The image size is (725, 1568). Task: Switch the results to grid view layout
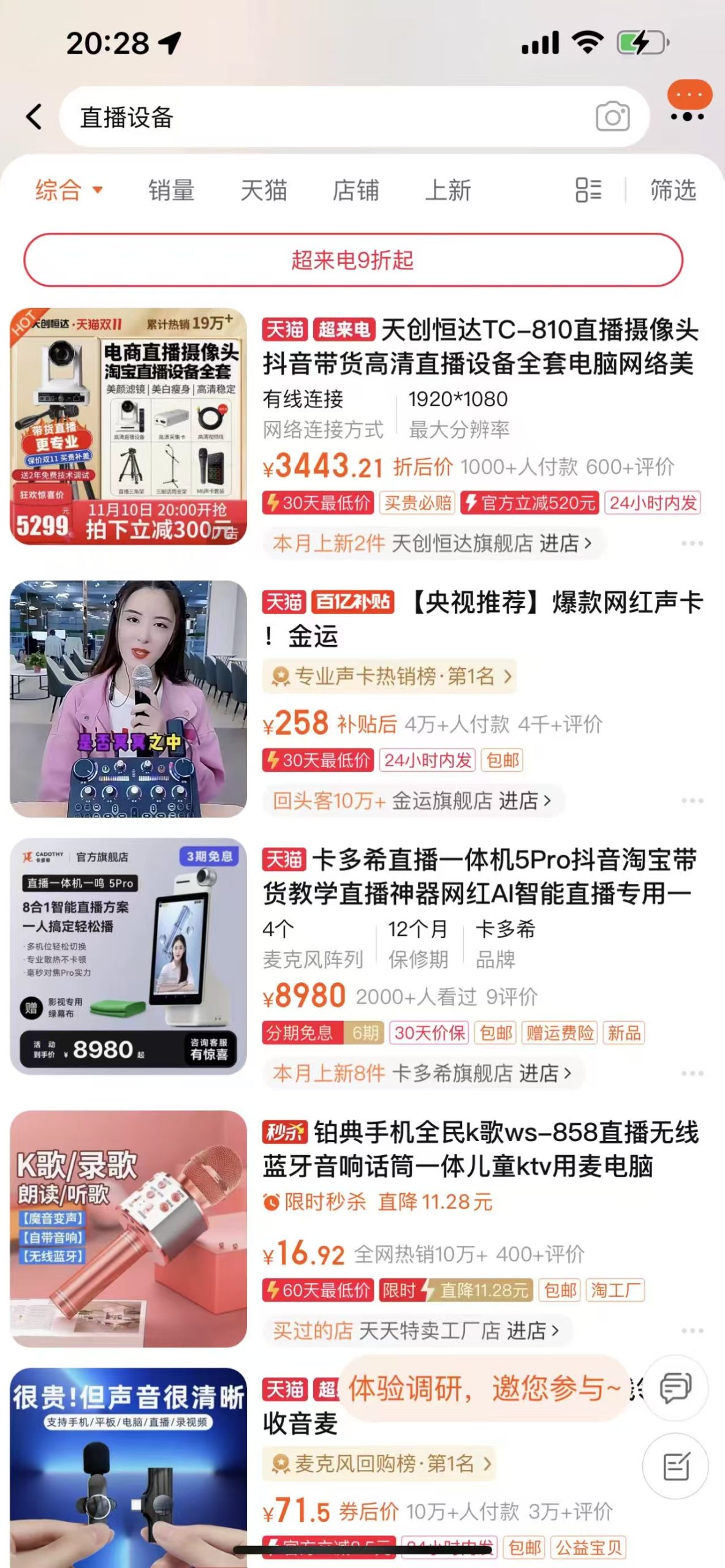(x=590, y=191)
